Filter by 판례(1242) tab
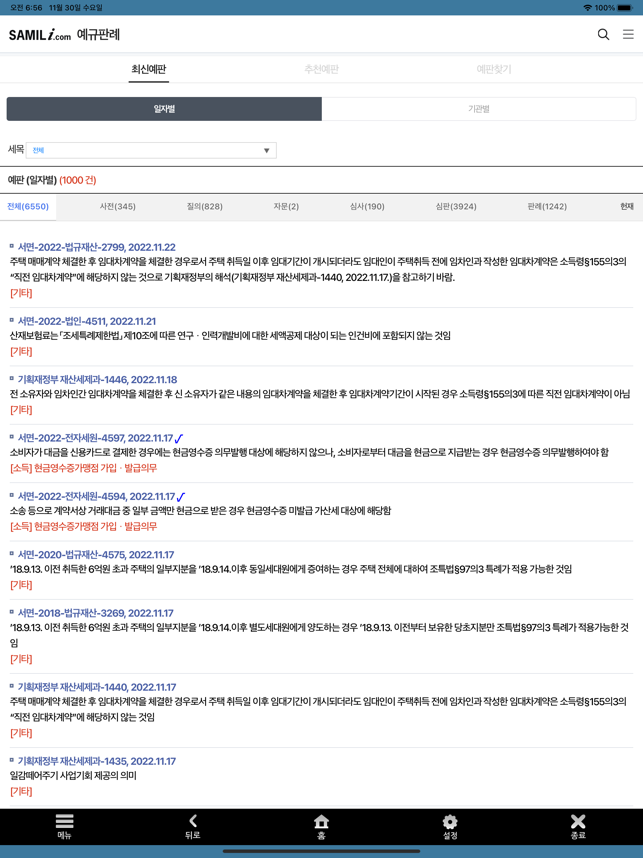The width and height of the screenshot is (643, 858). pos(546,206)
